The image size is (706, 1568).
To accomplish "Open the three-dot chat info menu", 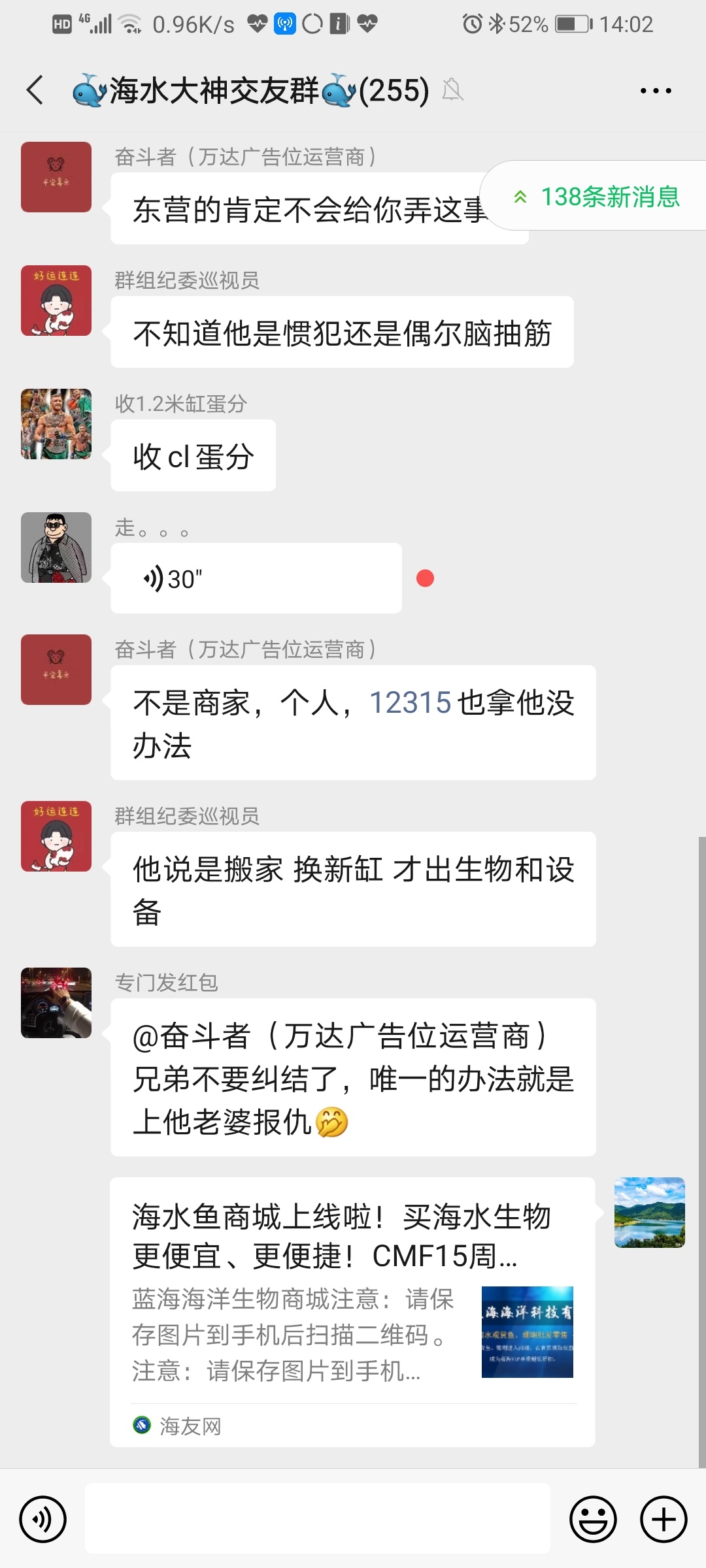I will [656, 91].
